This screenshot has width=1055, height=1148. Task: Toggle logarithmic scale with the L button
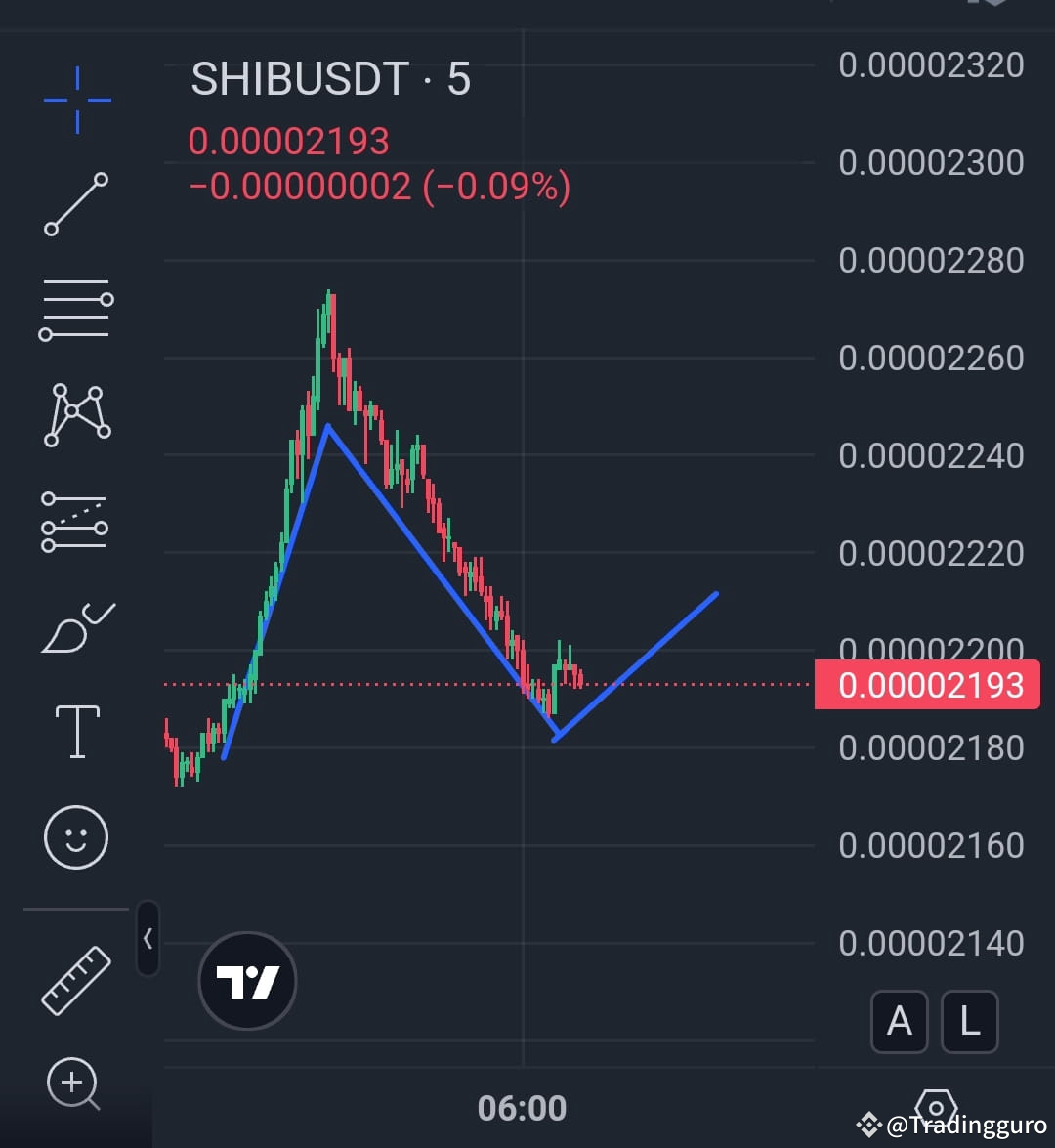[969, 1022]
